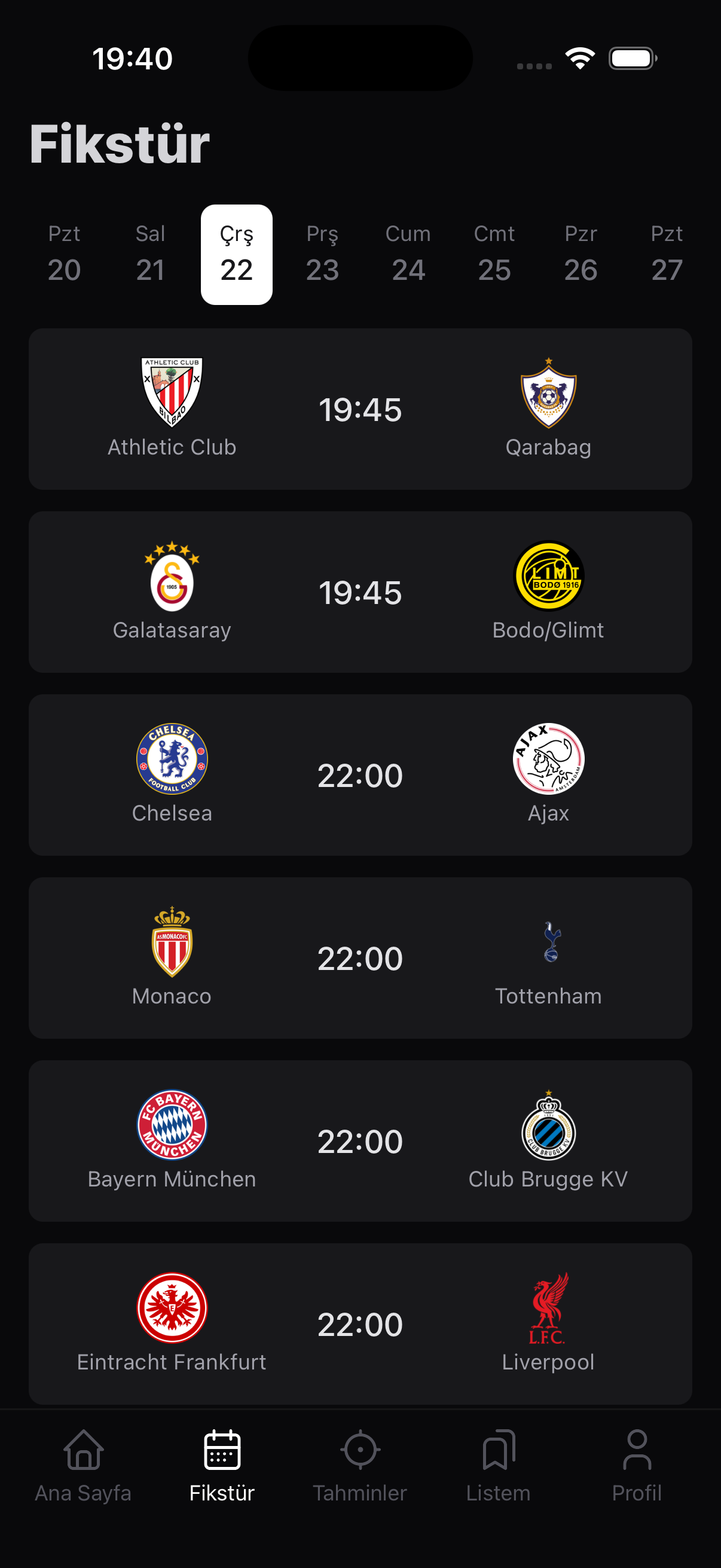Select Thursday the 23rd in date picker
This screenshot has height=1568, width=721.
coord(322,254)
